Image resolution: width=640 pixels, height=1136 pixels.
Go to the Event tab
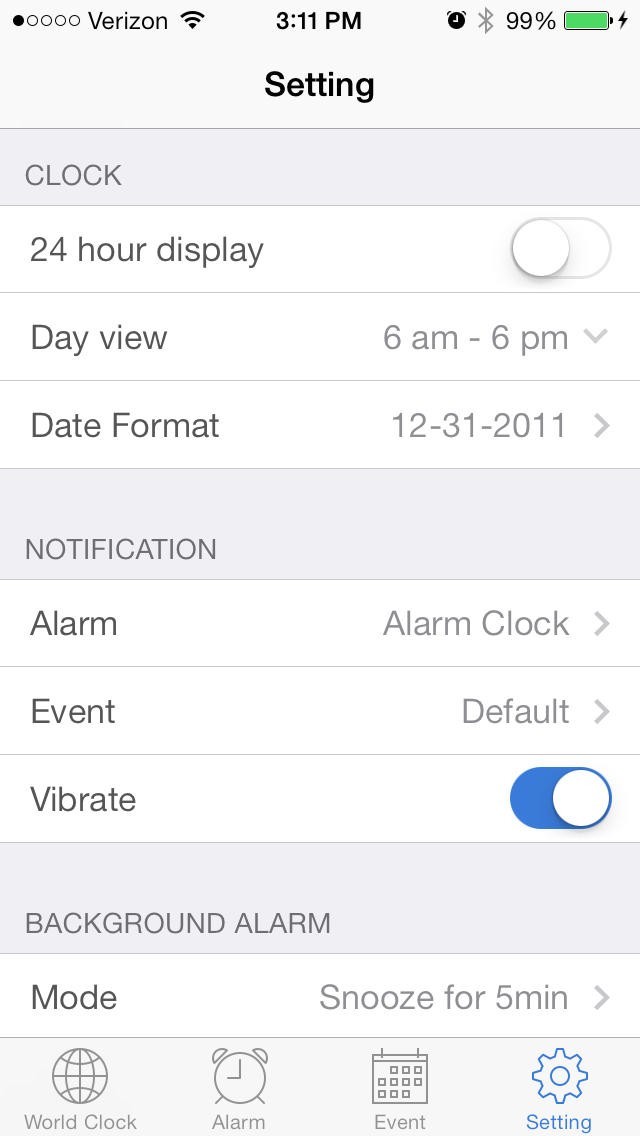(400, 1088)
